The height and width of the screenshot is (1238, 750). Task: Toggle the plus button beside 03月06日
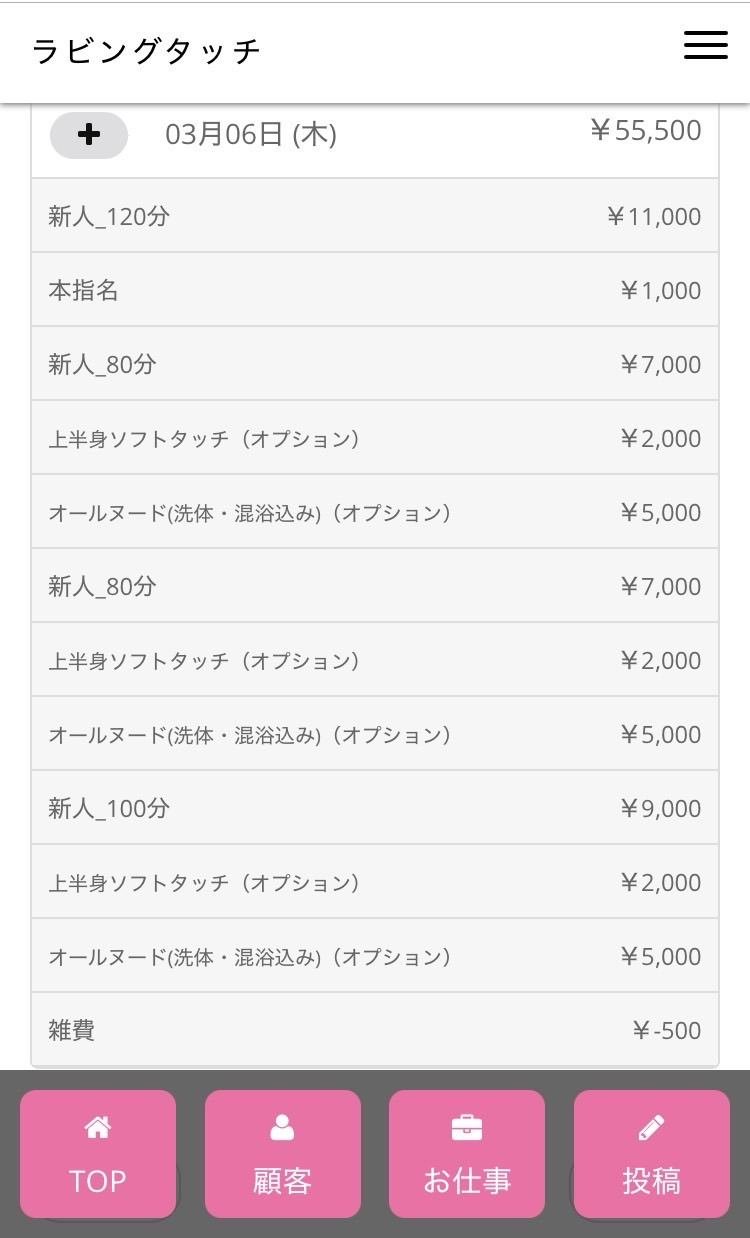(89, 135)
